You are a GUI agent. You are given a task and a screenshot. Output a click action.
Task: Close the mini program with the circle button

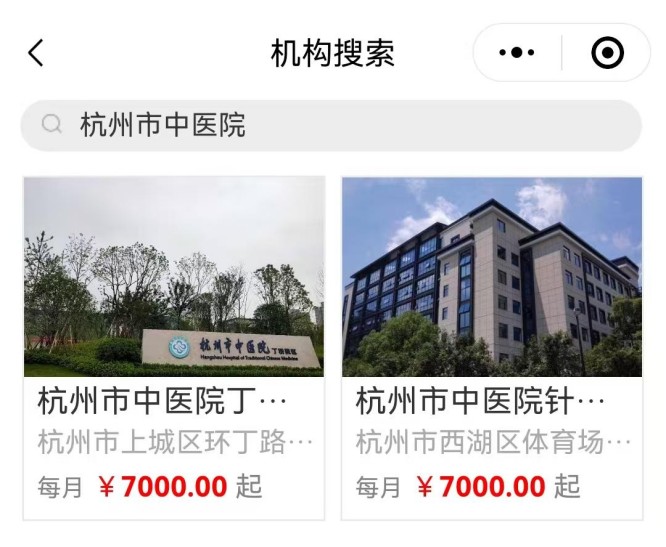click(x=607, y=53)
